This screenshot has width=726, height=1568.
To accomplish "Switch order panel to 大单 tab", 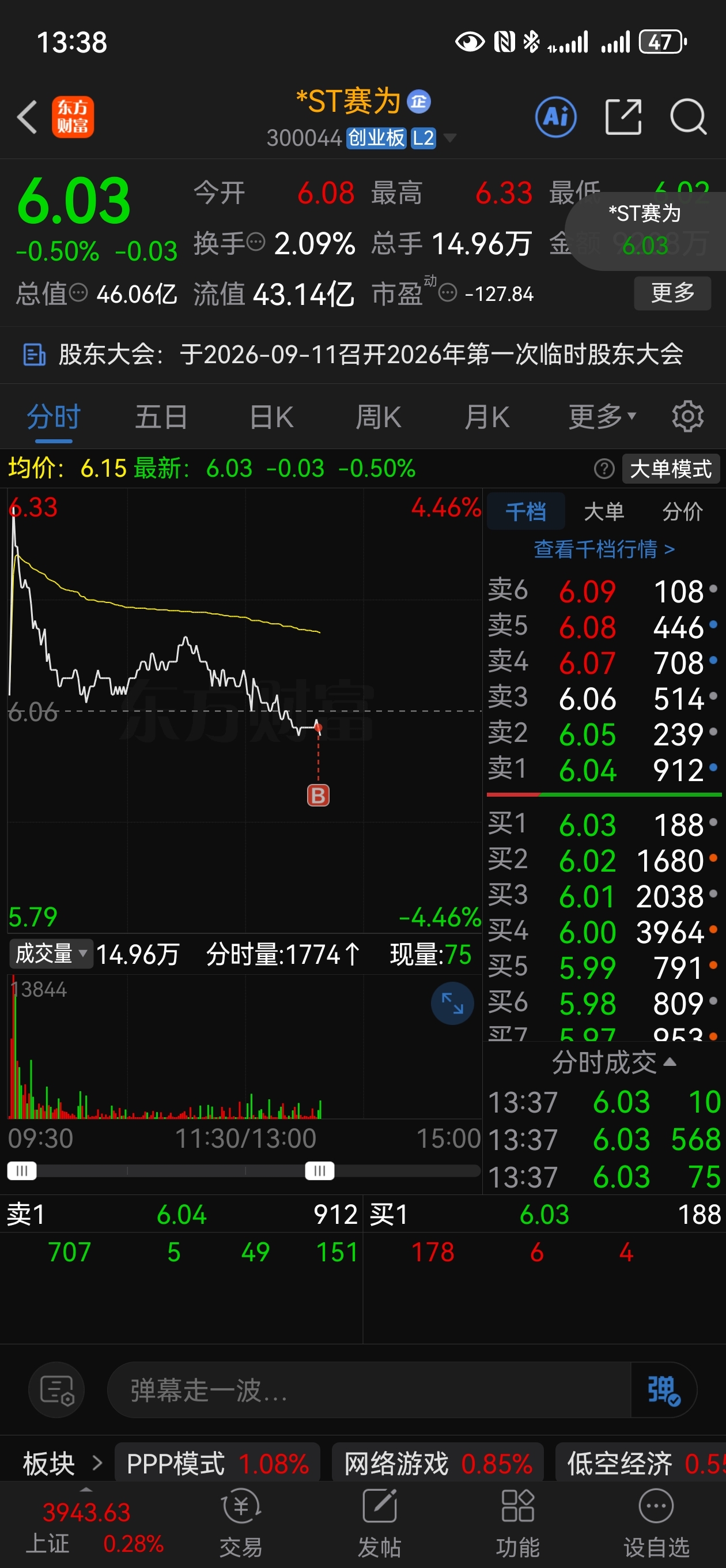I will (604, 511).
